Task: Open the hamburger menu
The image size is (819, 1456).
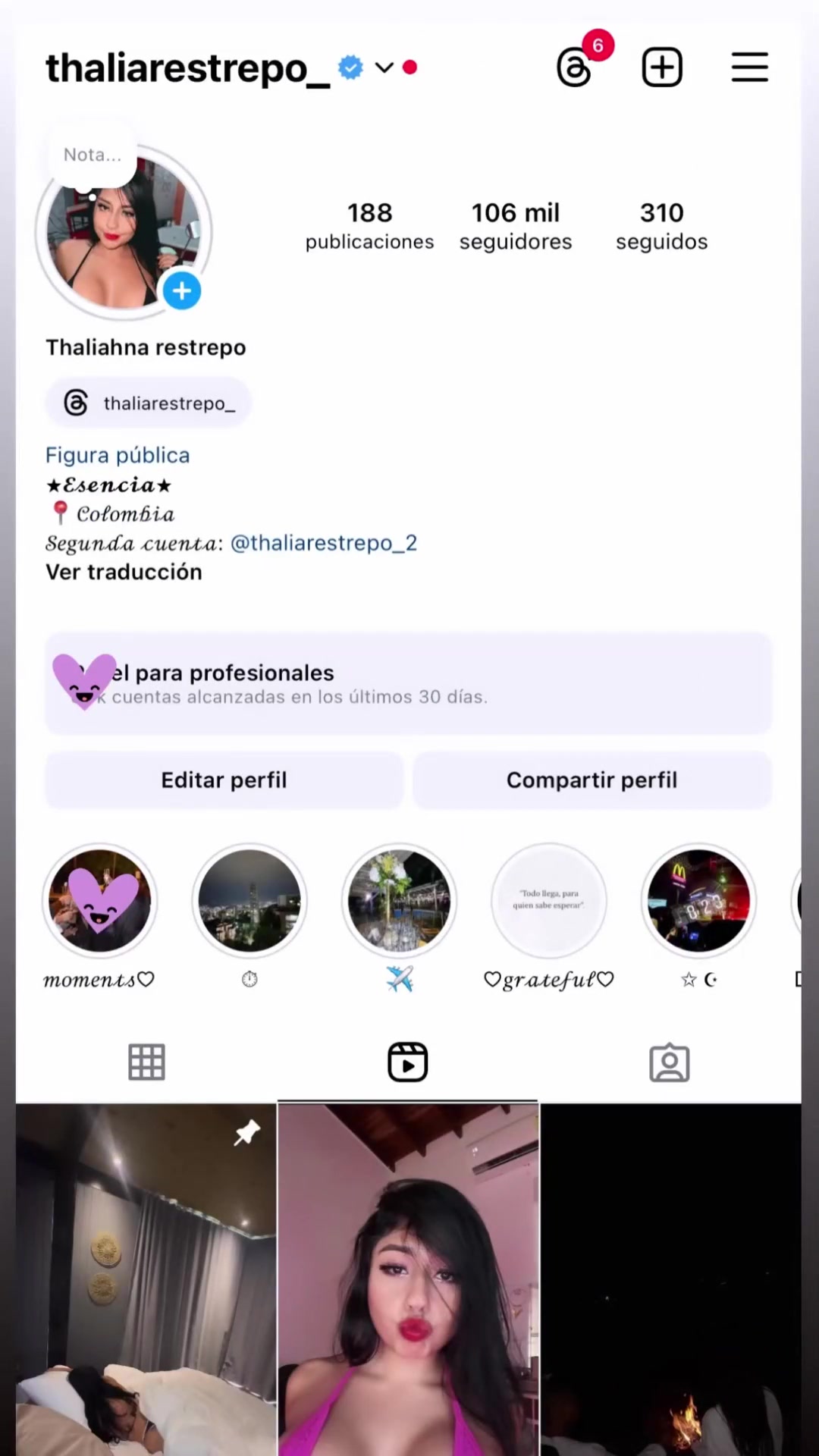Action: 749,67
